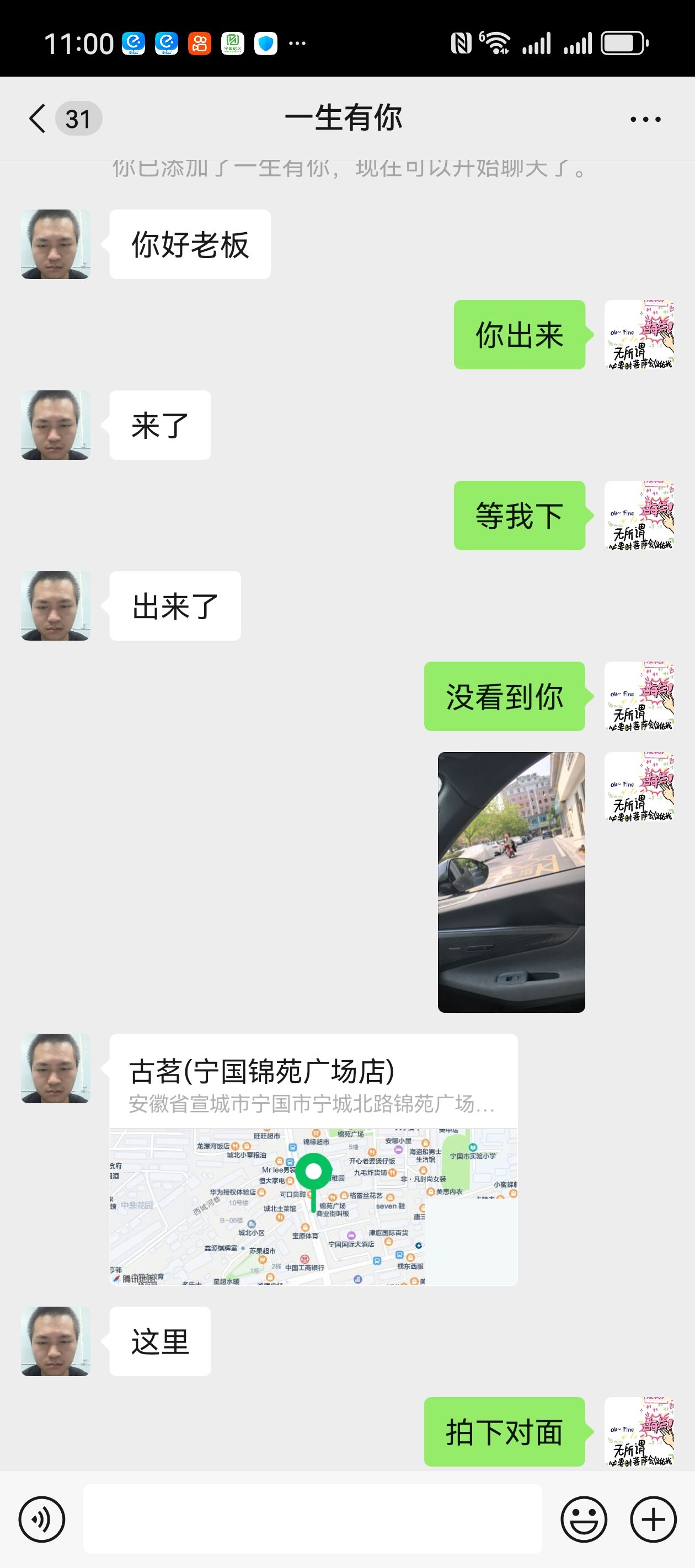The image size is (695, 1568).
Task: Switch to voice message input
Action: (x=41, y=1519)
